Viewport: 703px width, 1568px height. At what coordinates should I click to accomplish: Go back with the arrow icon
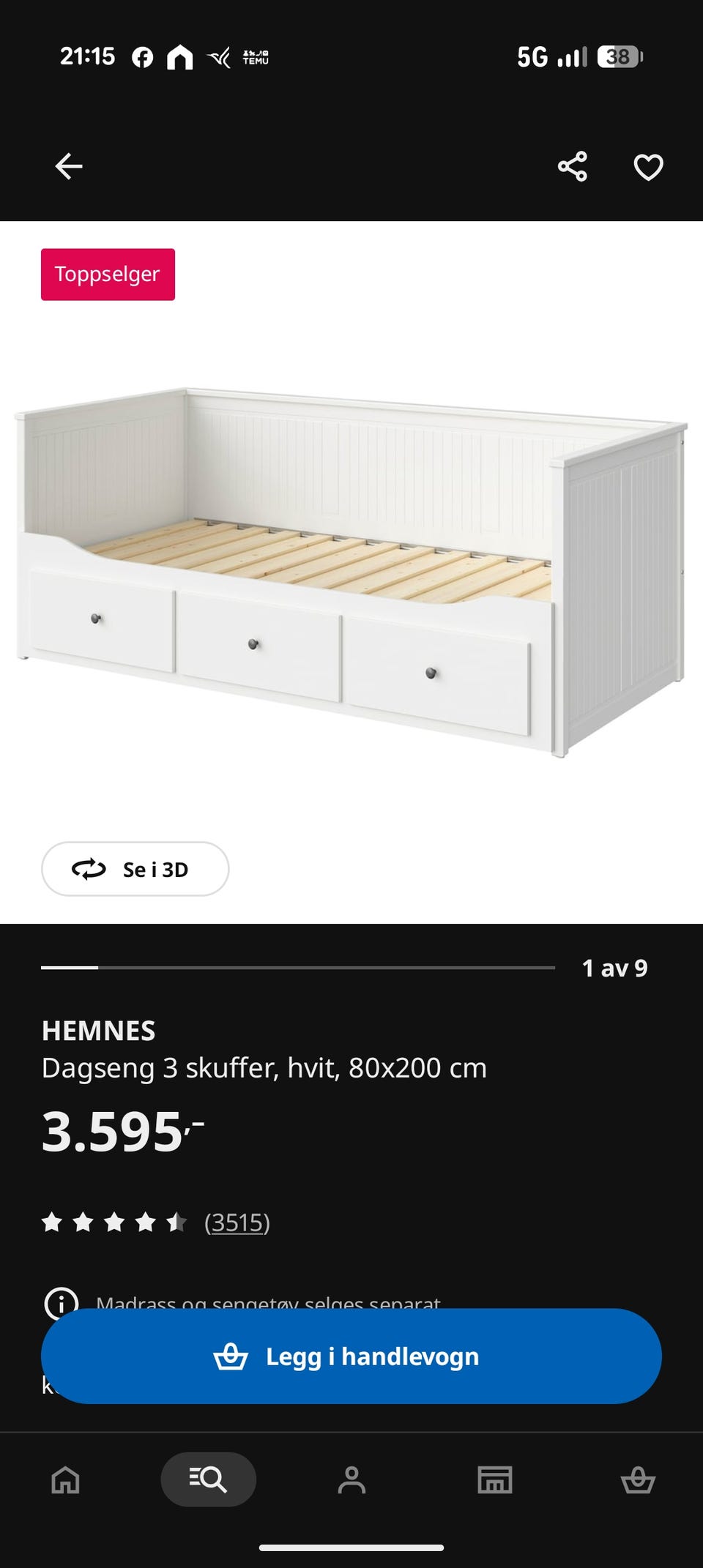coord(69,166)
